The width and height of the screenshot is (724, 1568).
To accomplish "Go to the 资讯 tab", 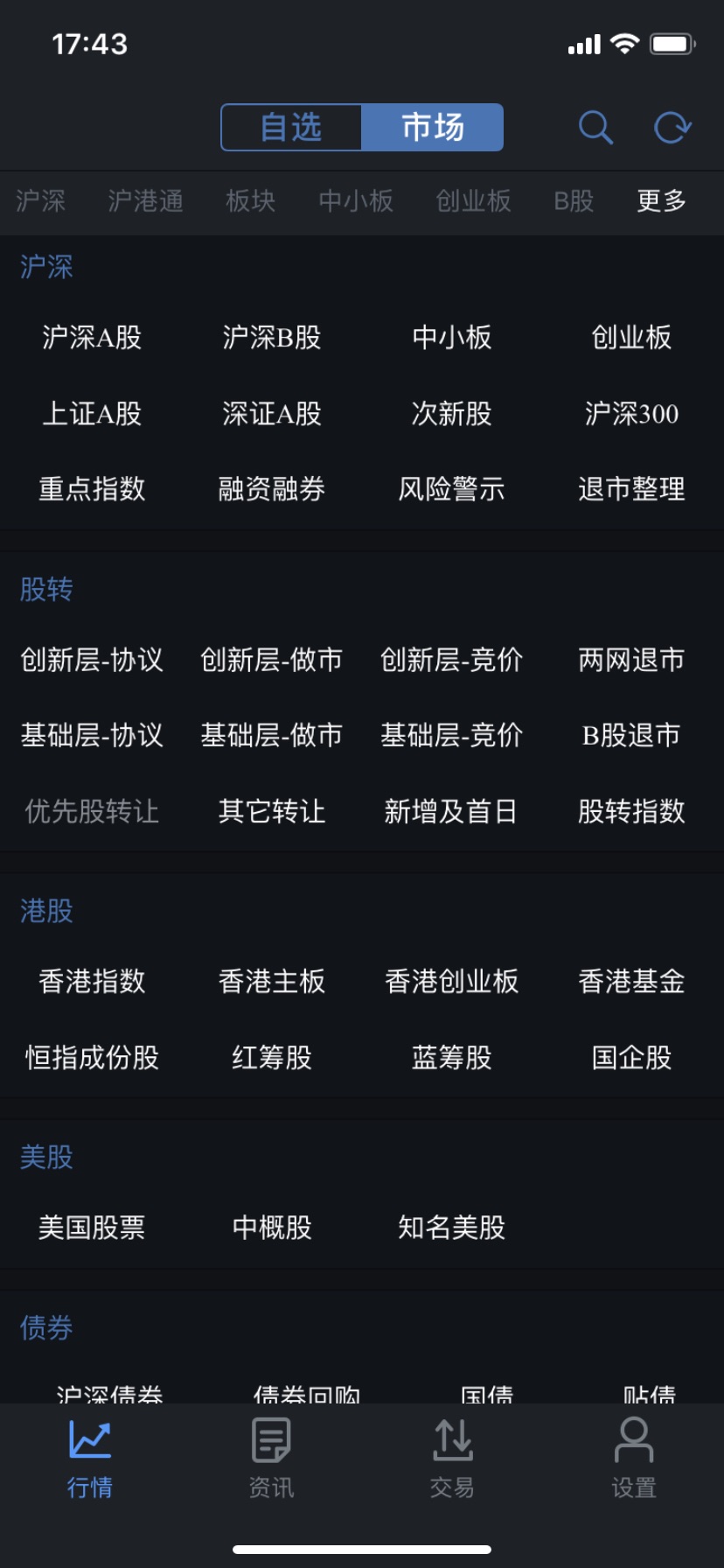I will point(271,1459).
